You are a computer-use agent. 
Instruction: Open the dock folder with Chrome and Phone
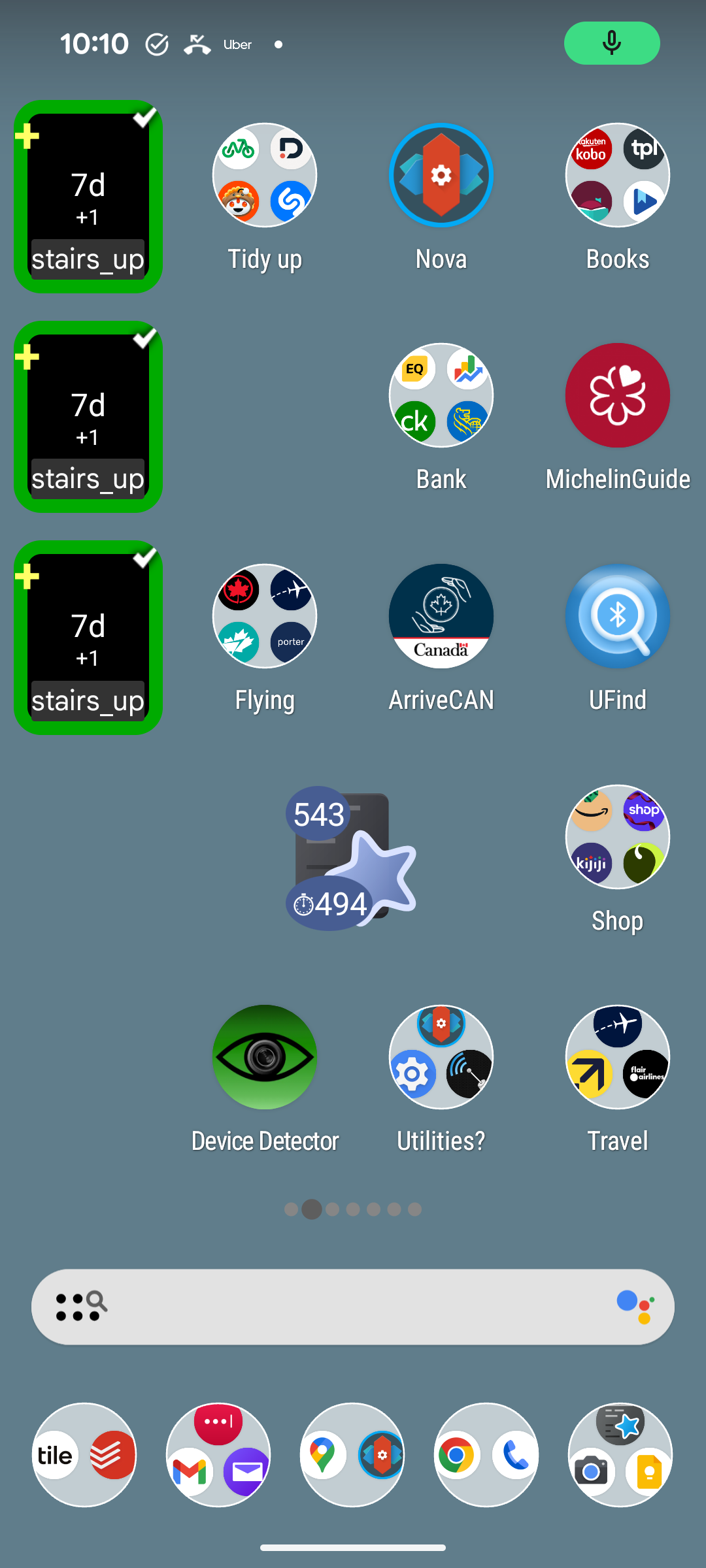point(486,1455)
